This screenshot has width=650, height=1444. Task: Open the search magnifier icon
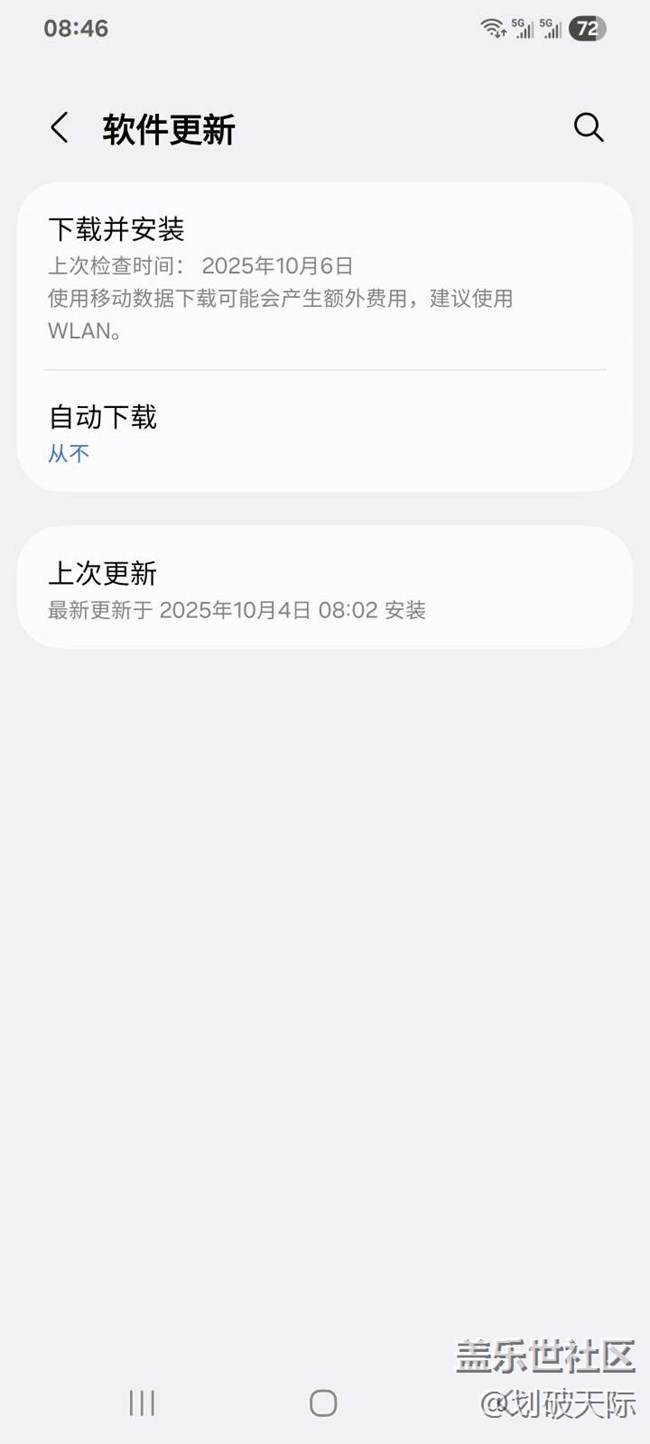588,128
